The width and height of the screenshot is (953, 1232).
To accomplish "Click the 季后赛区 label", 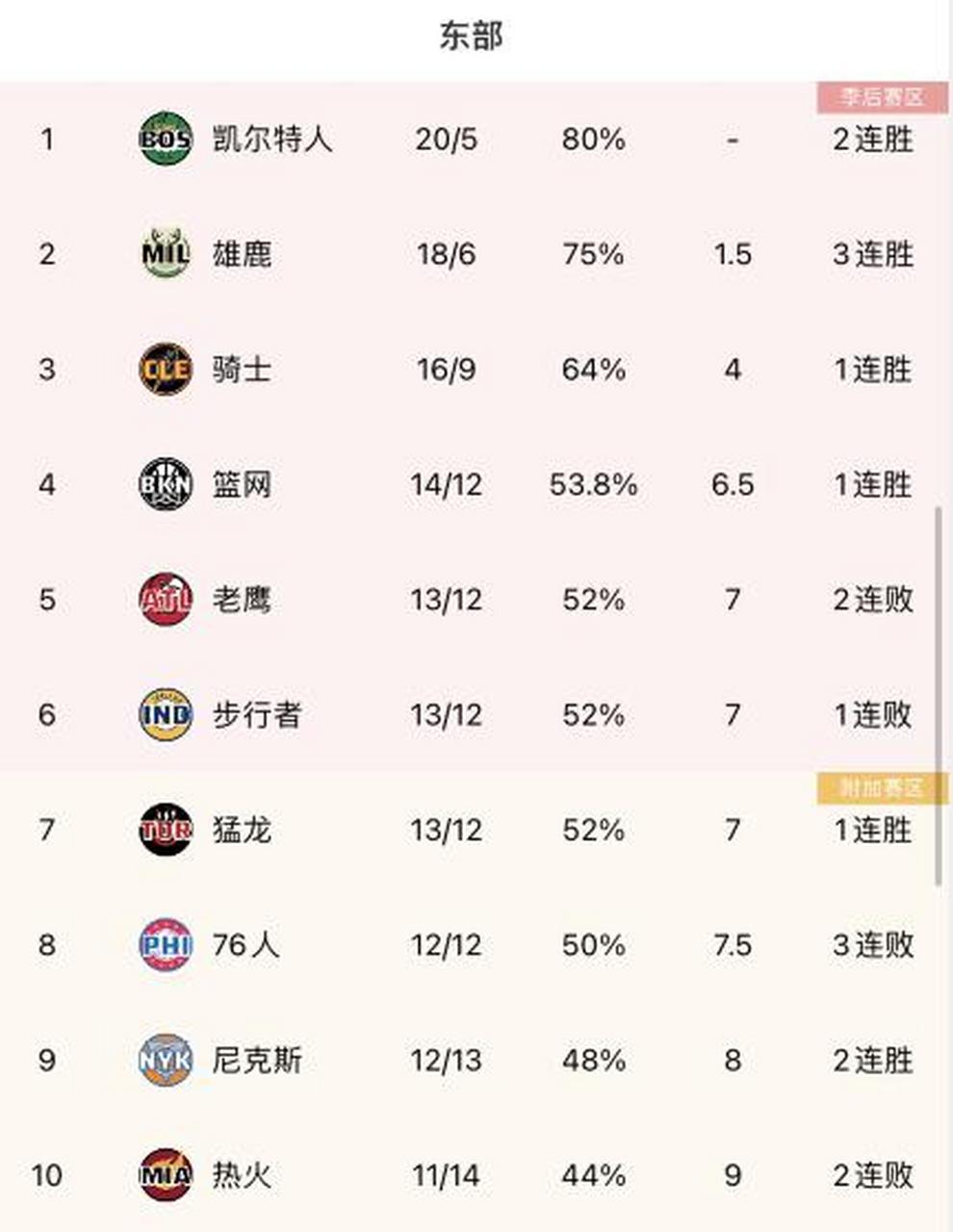I will (881, 95).
